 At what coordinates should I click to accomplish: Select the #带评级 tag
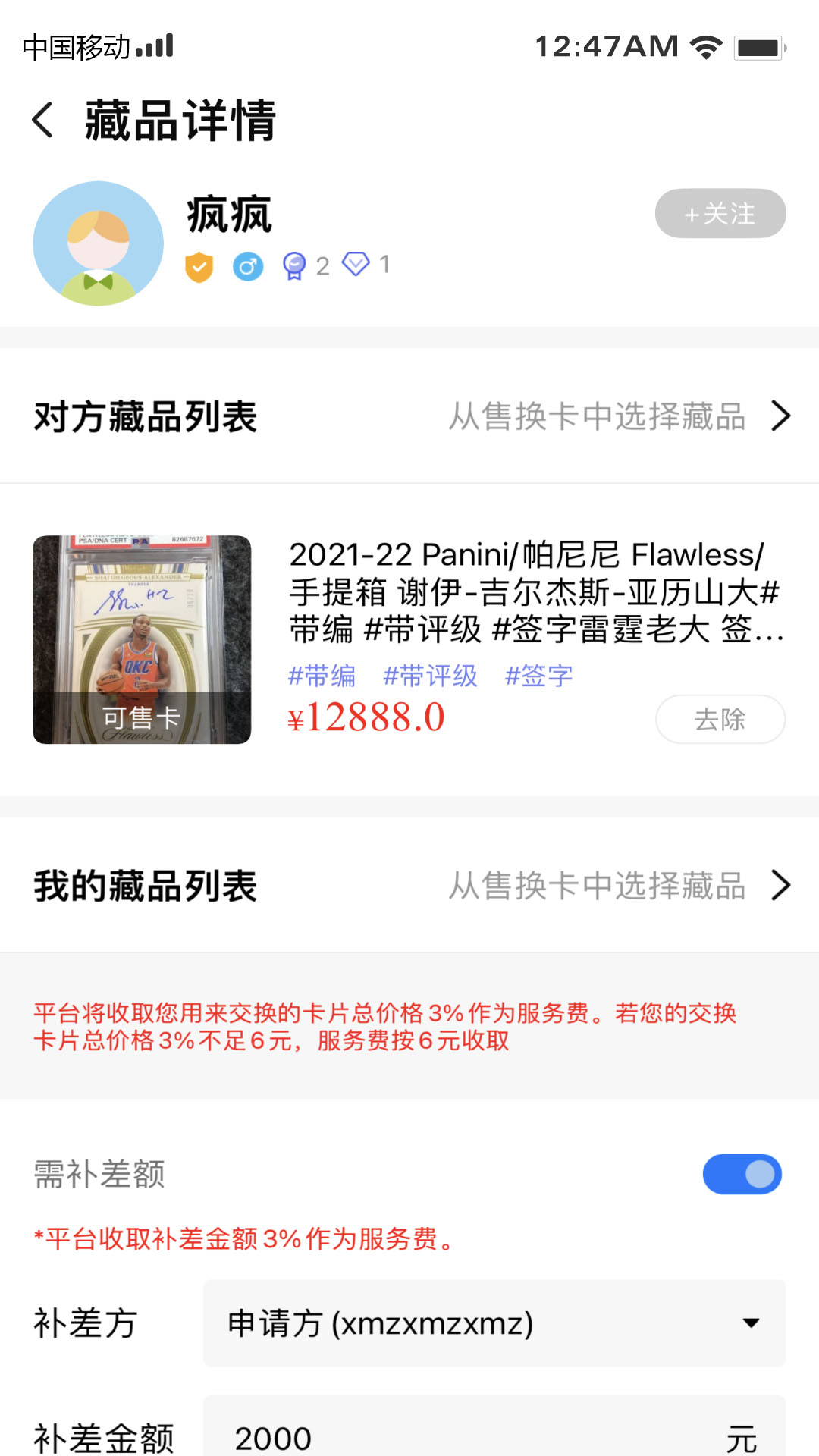tap(430, 676)
